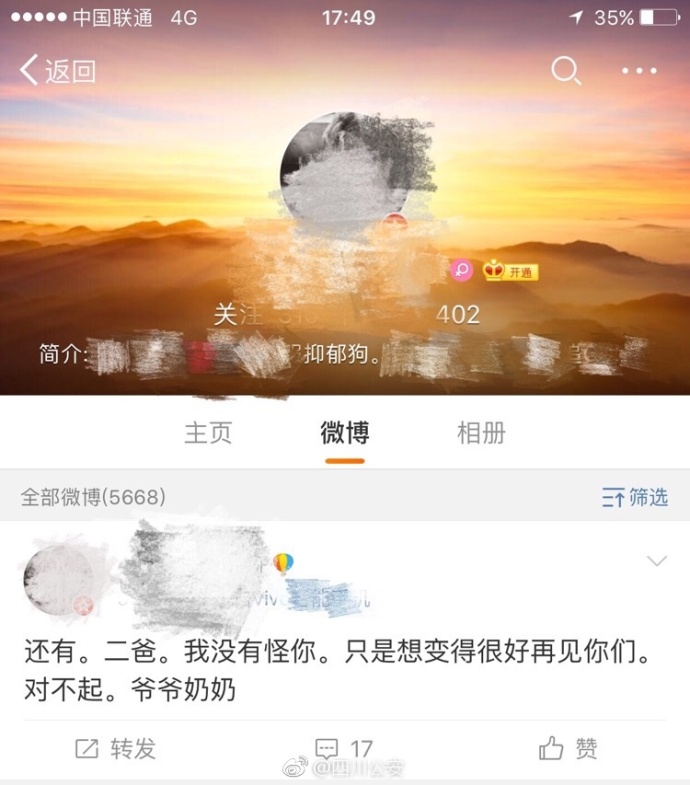Expand the post's dropdown arrow menu
Viewport: 690px width, 785px height.
click(656, 561)
